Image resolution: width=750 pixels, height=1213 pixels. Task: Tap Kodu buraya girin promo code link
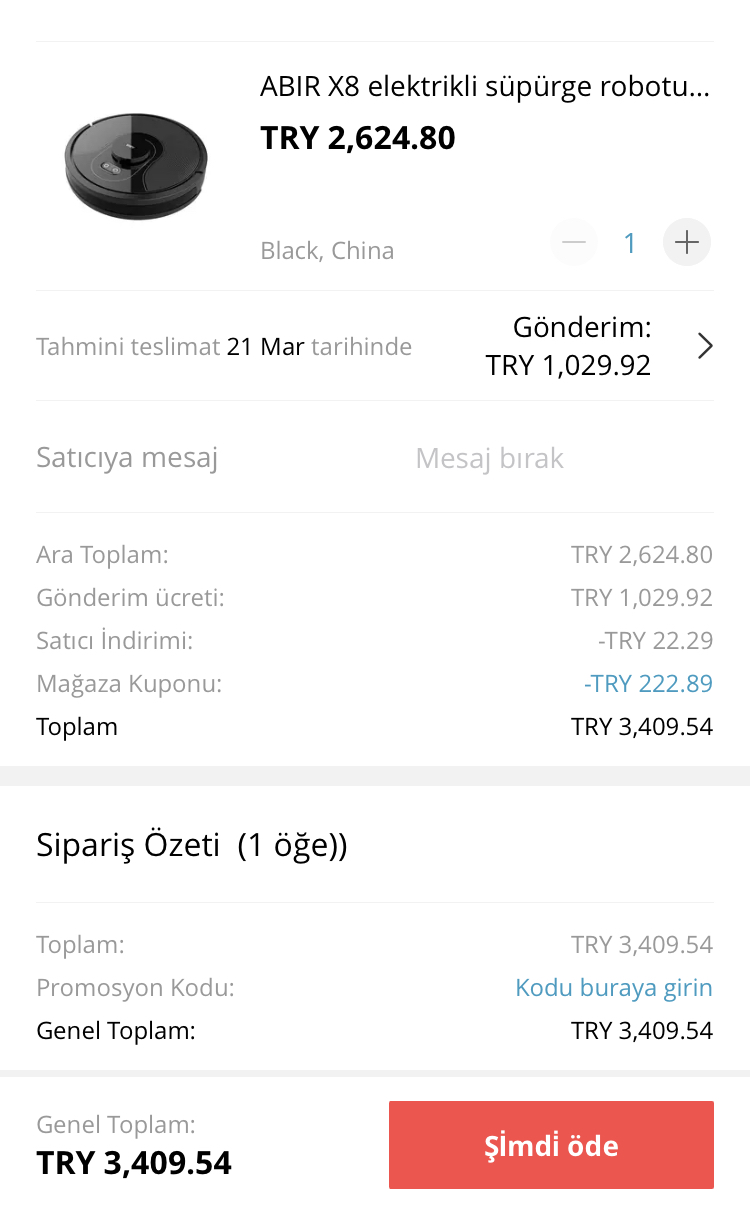(x=614, y=988)
